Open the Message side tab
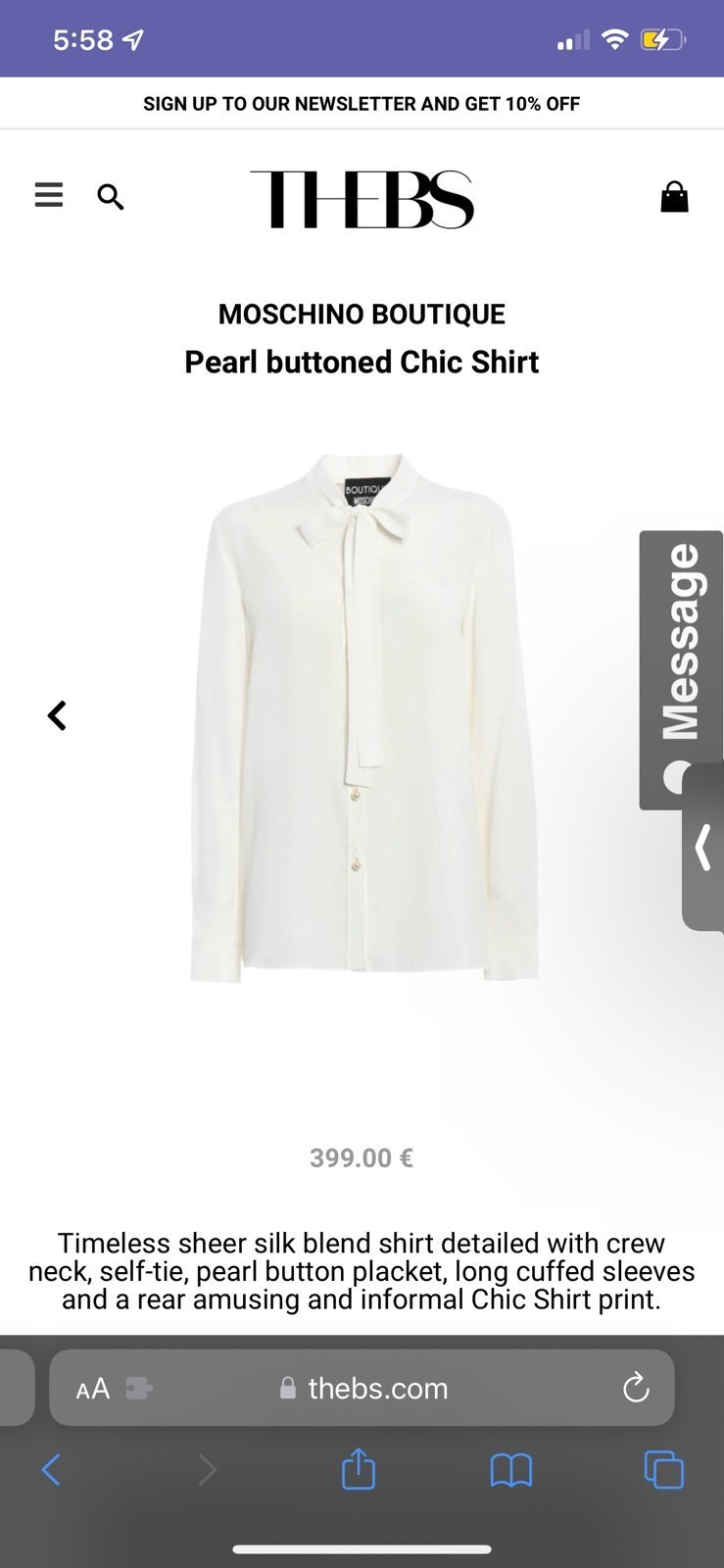 coord(681,647)
